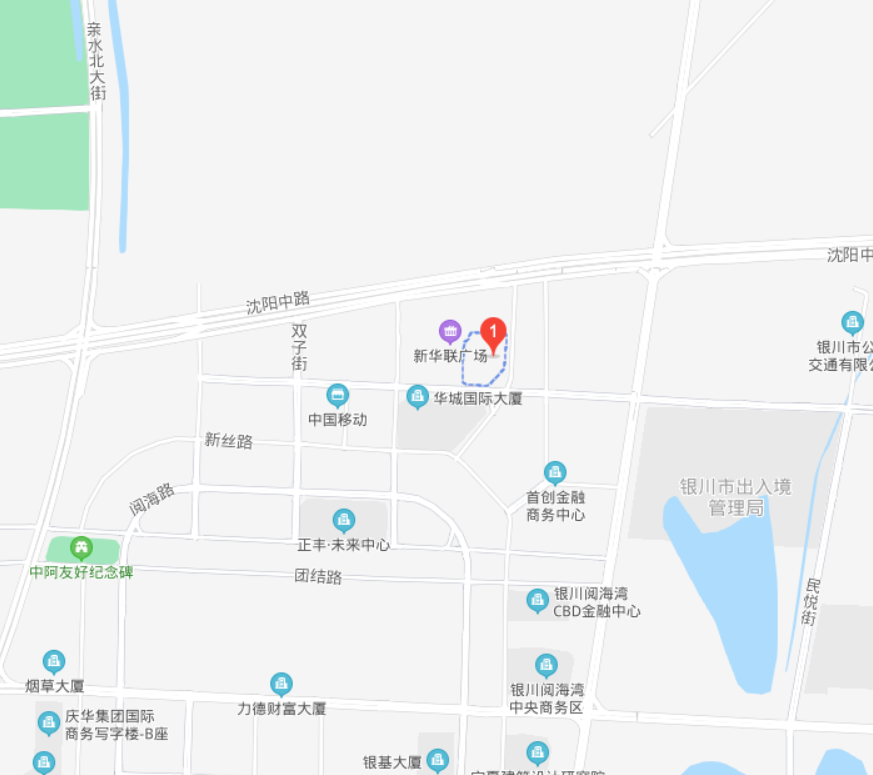Select the 烟草大厦 building marker

pyautogui.click(x=54, y=662)
